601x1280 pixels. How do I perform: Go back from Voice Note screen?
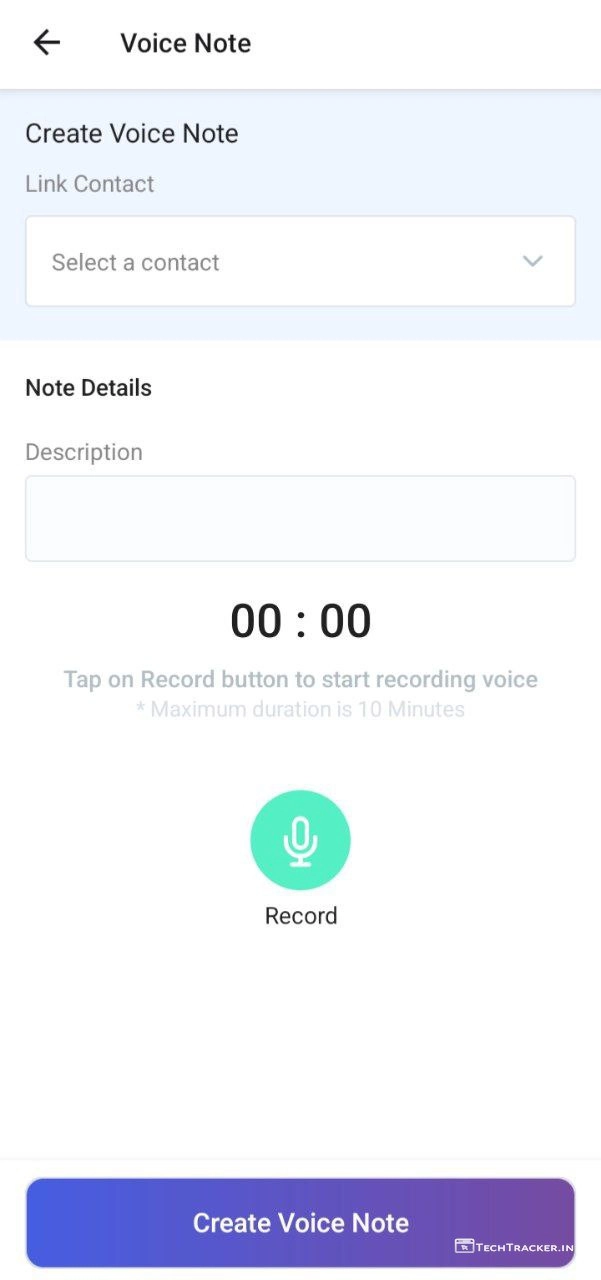[47, 43]
